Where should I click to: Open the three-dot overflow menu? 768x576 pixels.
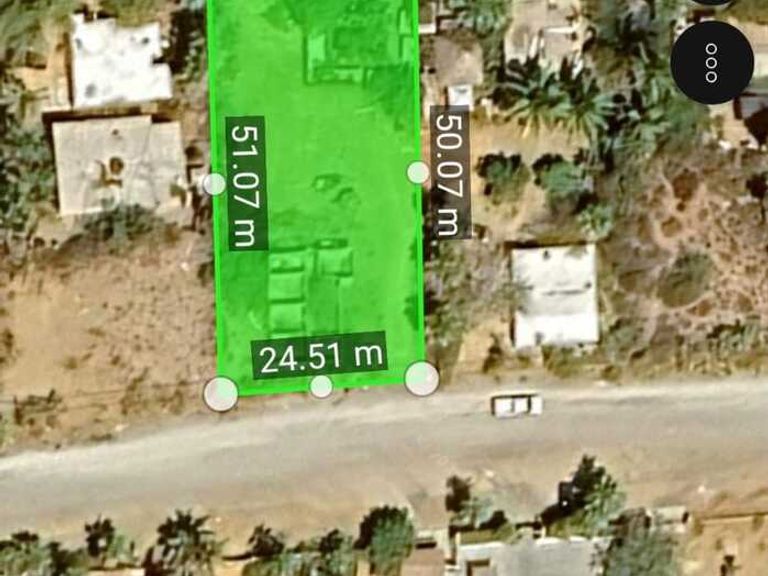click(x=711, y=63)
